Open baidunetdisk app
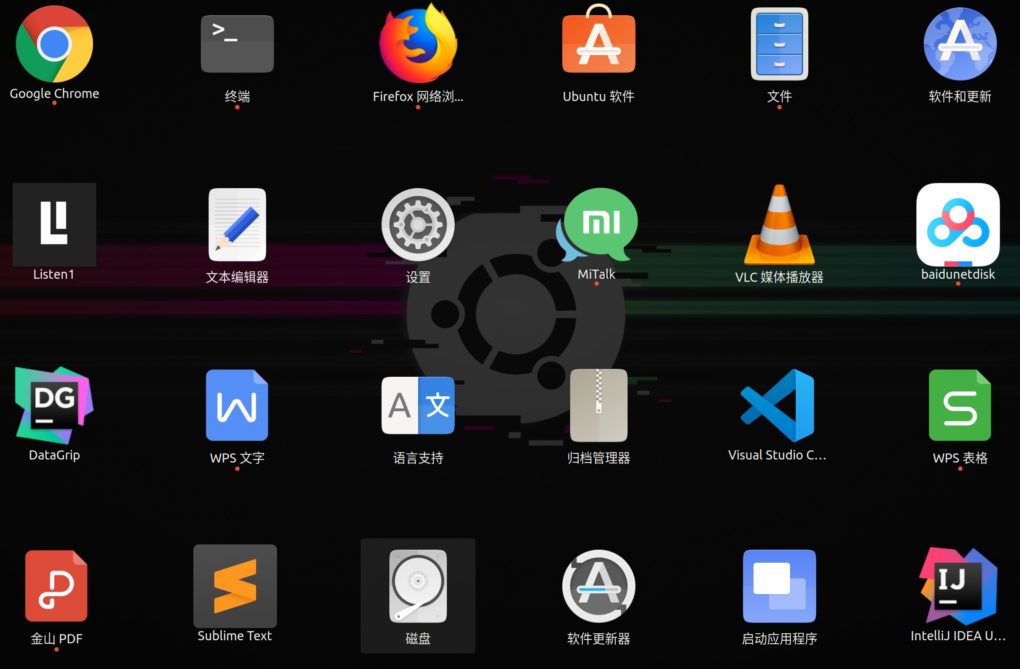 [x=958, y=225]
